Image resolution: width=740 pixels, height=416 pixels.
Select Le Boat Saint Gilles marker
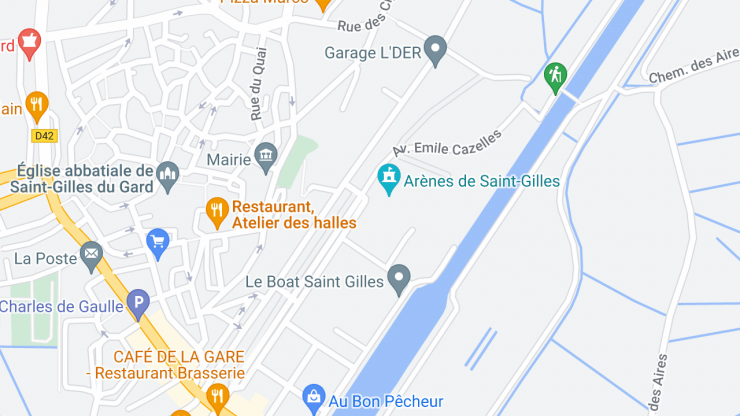click(x=399, y=278)
